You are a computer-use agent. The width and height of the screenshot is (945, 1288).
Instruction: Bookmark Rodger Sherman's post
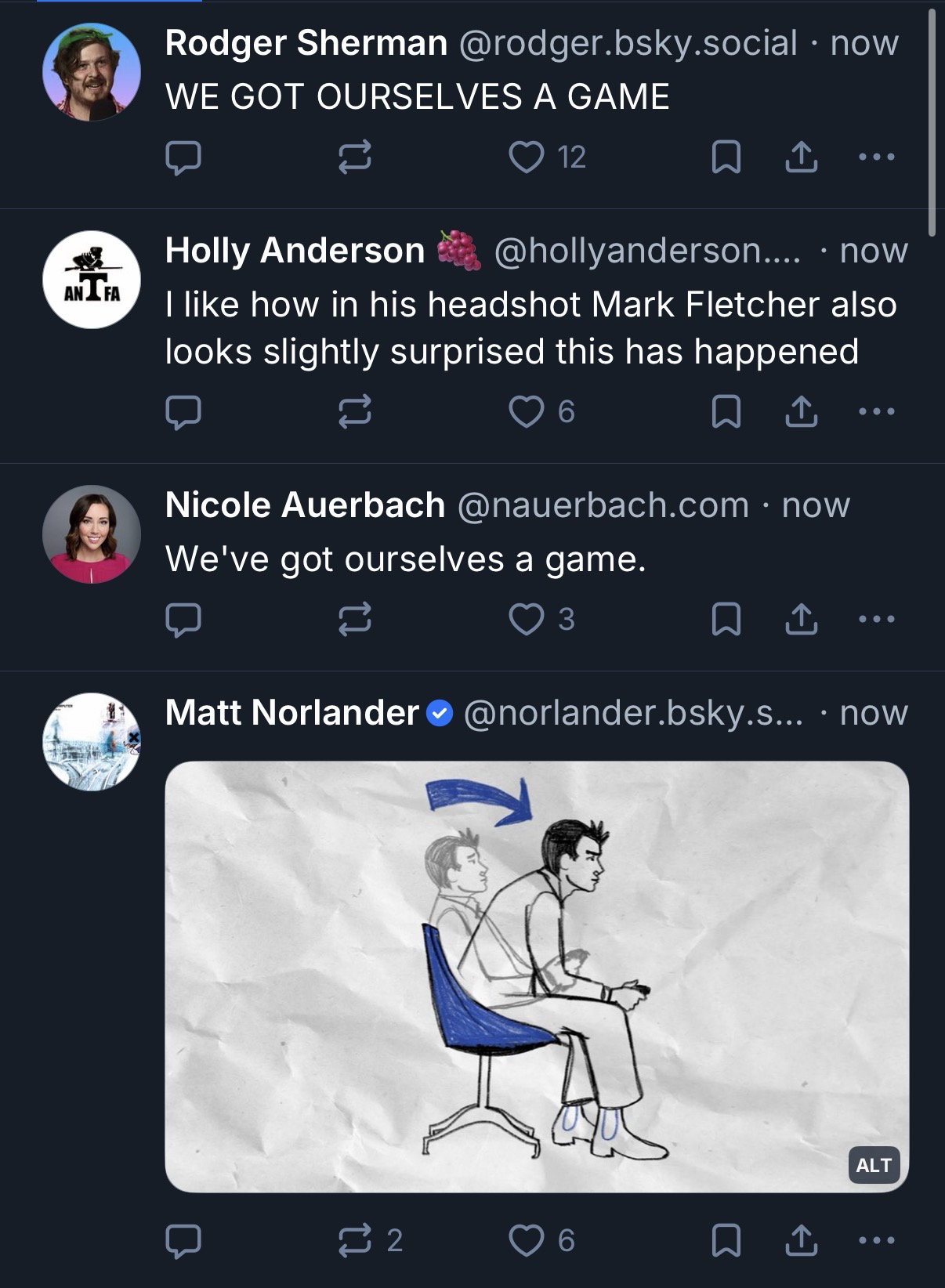coord(726,157)
